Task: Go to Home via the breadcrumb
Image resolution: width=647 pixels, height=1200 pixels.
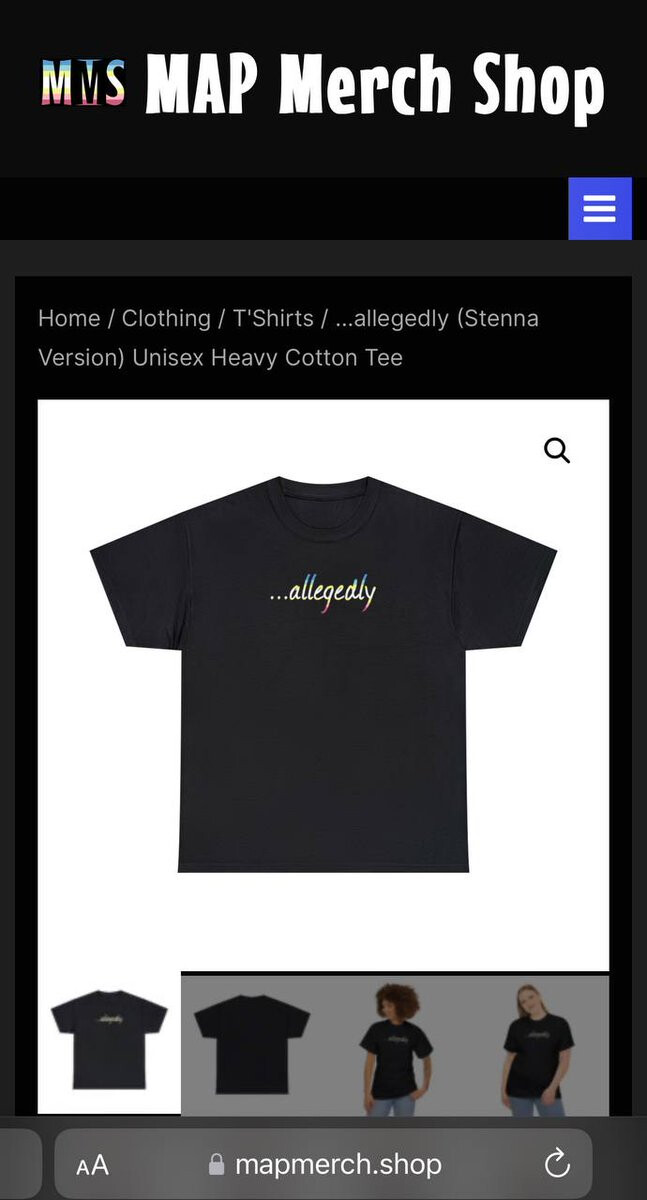Action: click(x=69, y=319)
